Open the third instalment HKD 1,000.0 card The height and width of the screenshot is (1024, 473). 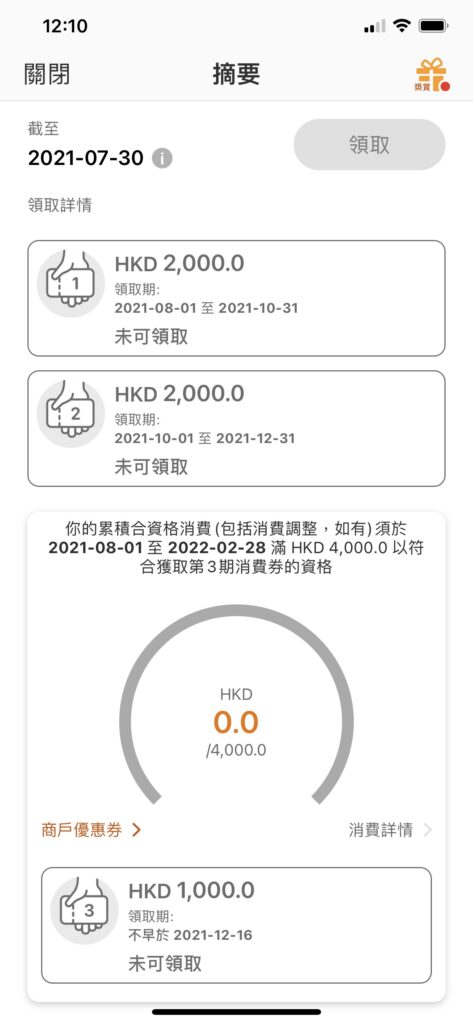point(236,925)
